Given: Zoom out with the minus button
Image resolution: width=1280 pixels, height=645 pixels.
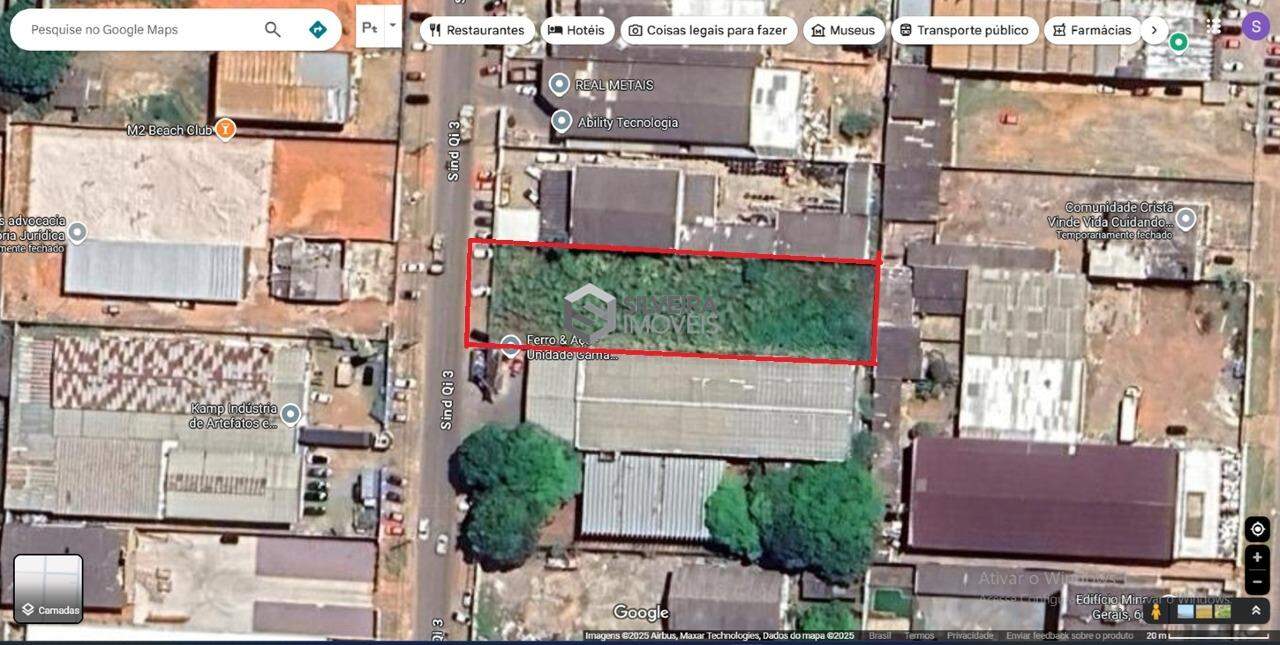Looking at the screenshot, I should click(1257, 581).
